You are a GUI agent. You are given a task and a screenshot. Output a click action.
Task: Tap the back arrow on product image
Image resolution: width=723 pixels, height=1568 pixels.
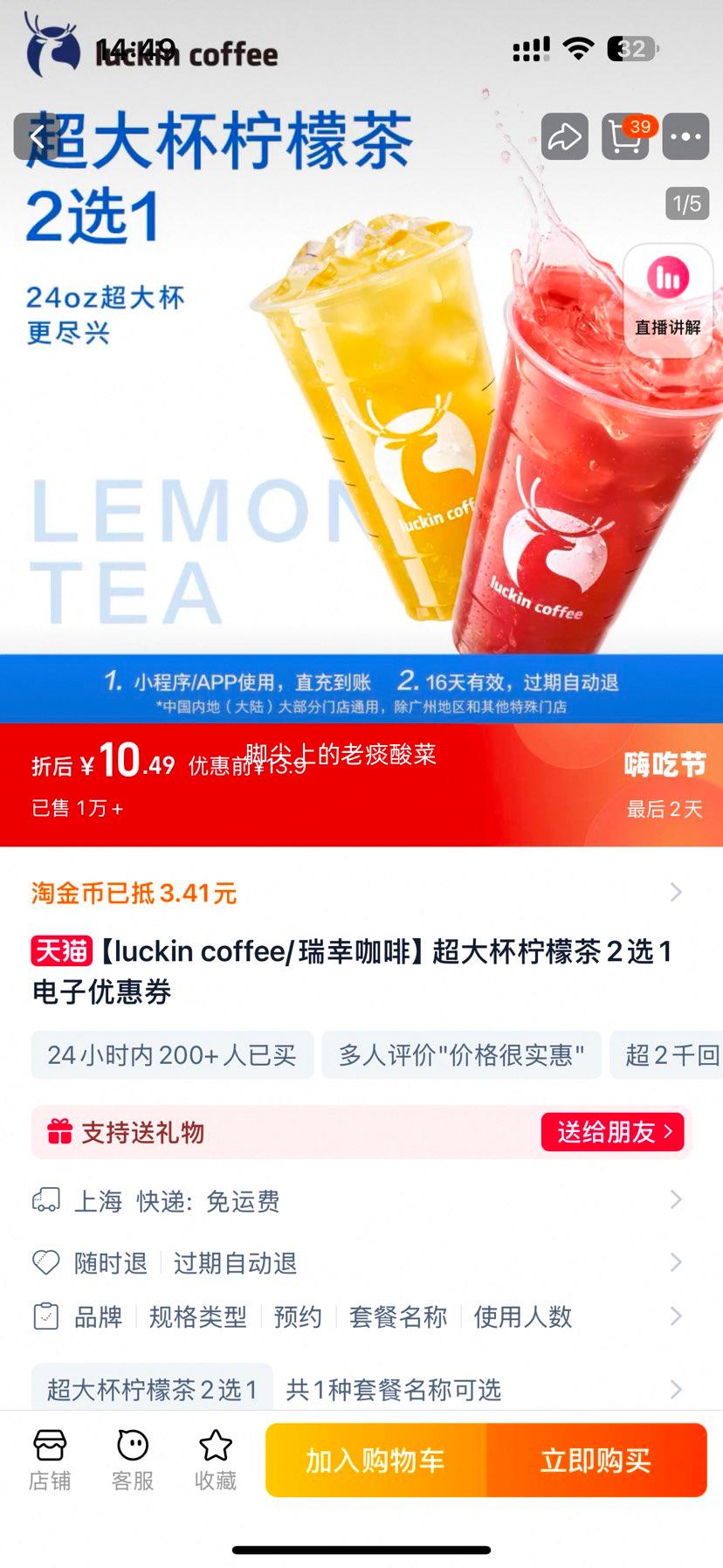[37, 137]
